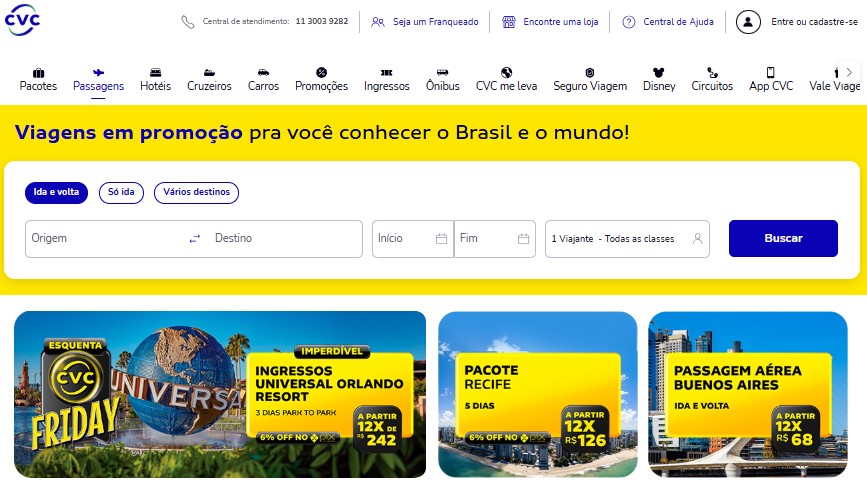
Task: Swap origin and destination arrows
Action: pyautogui.click(x=195, y=239)
